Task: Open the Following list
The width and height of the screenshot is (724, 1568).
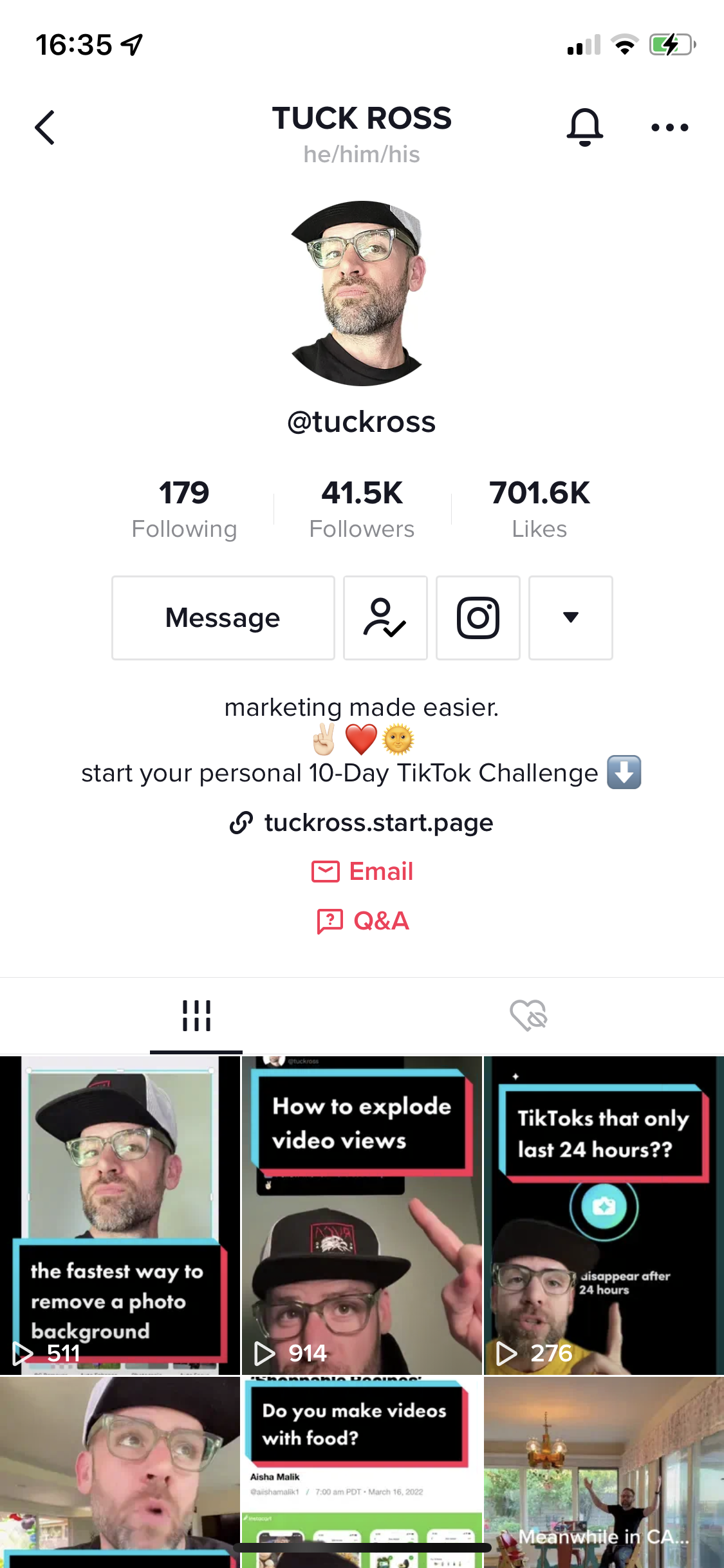Action: click(x=184, y=507)
